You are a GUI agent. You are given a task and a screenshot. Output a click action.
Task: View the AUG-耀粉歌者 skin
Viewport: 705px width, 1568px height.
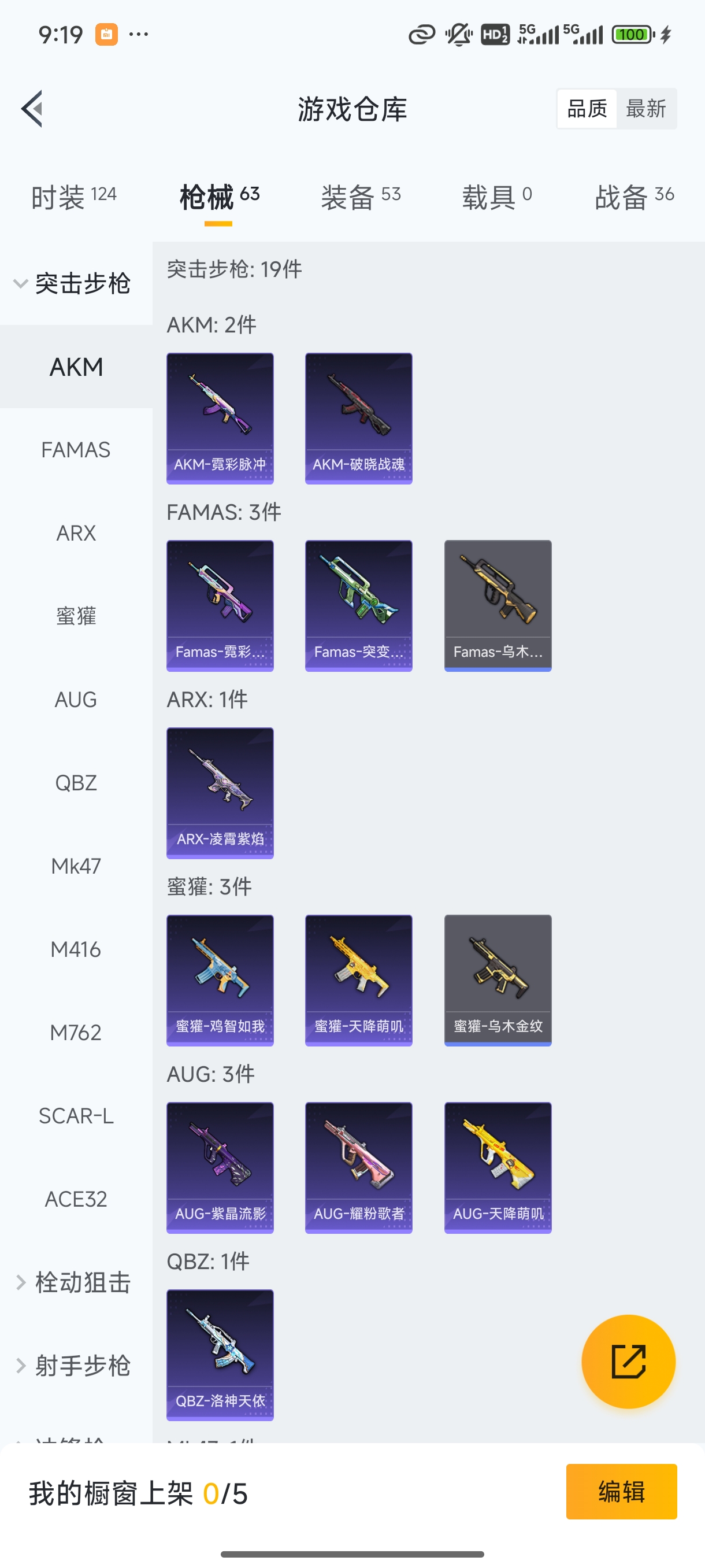[358, 1167]
